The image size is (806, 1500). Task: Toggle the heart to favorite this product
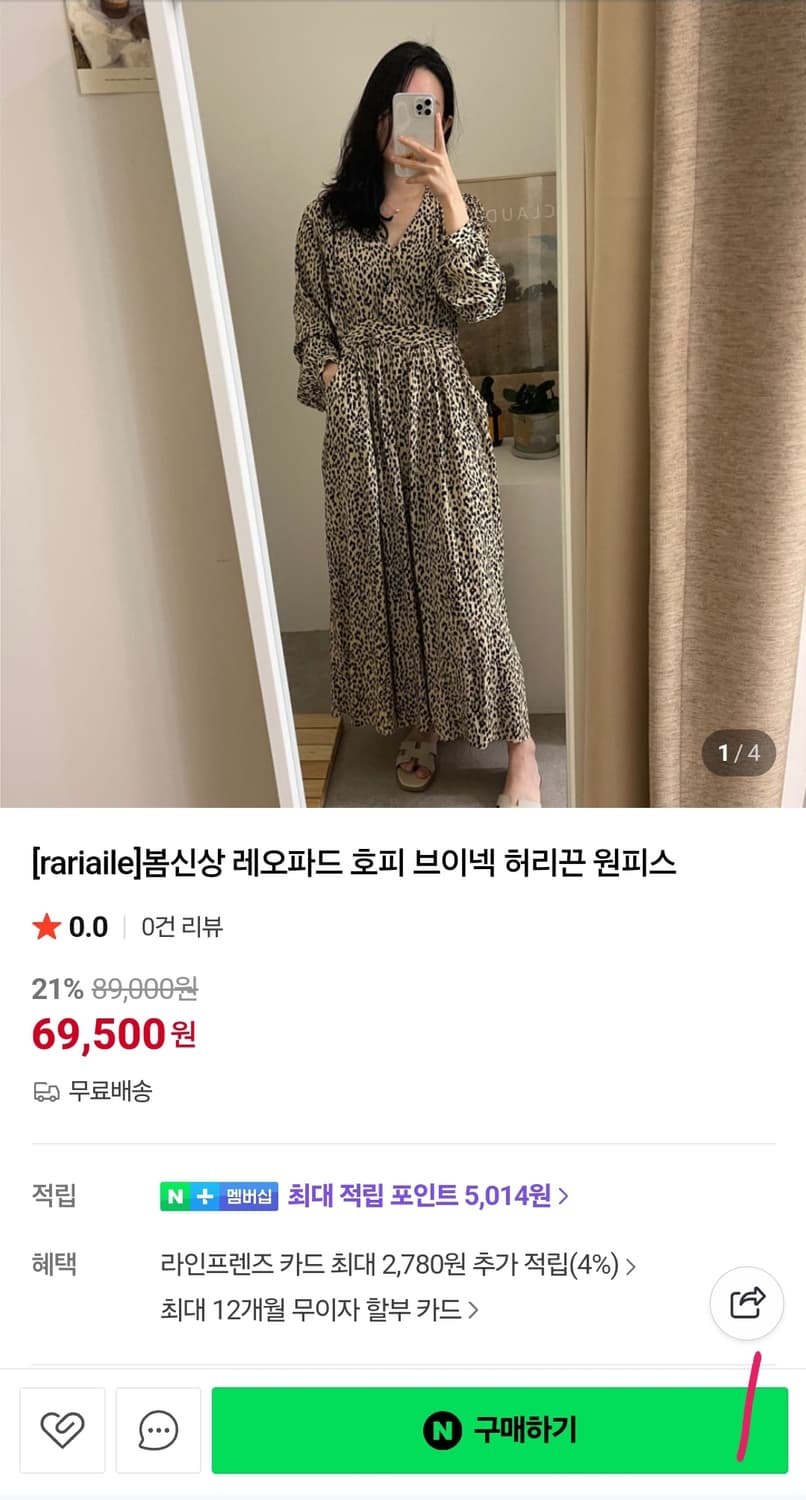[x=62, y=1430]
